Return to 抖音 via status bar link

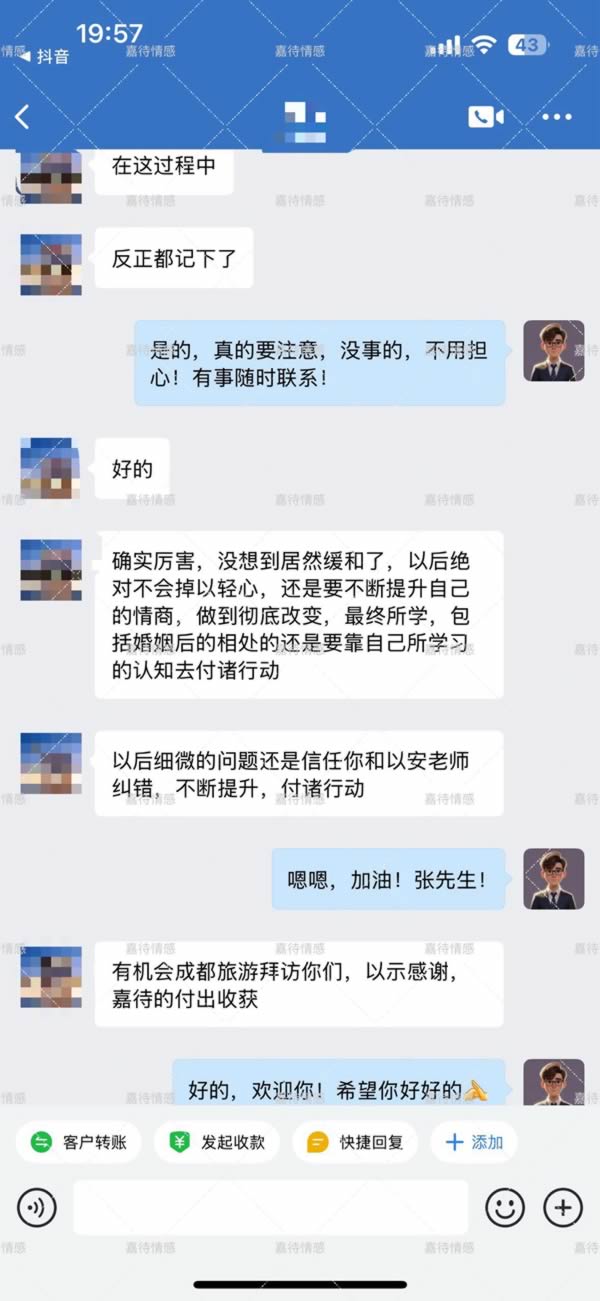[44, 56]
